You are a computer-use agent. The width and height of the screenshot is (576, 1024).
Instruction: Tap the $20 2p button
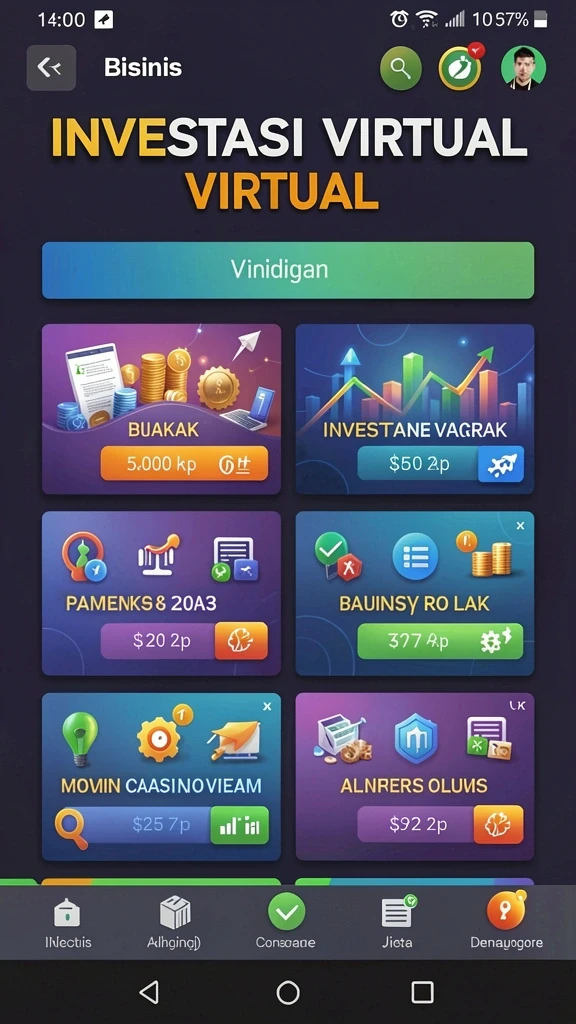(x=184, y=641)
